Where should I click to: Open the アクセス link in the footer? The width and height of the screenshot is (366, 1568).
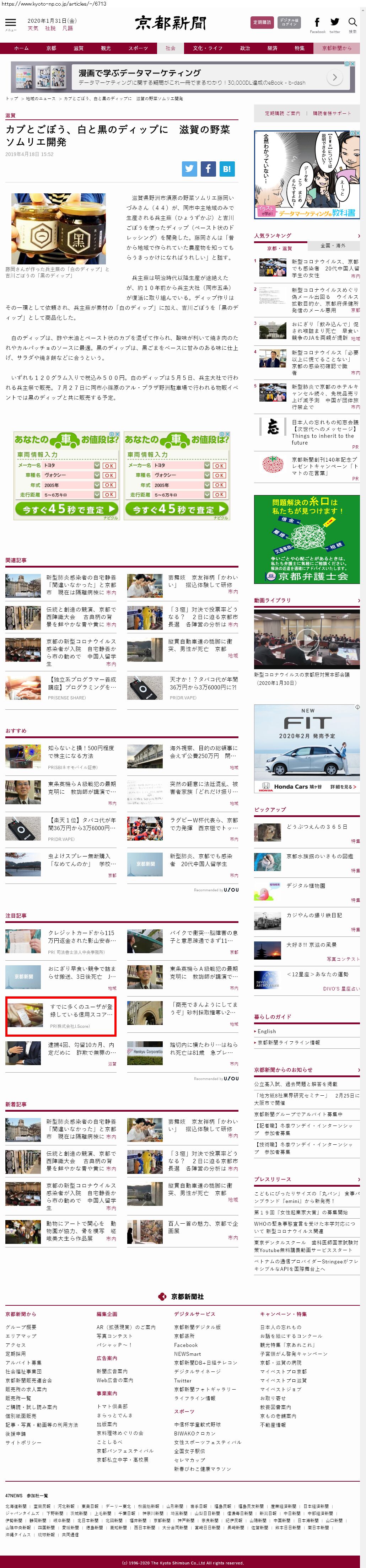[16, 1344]
